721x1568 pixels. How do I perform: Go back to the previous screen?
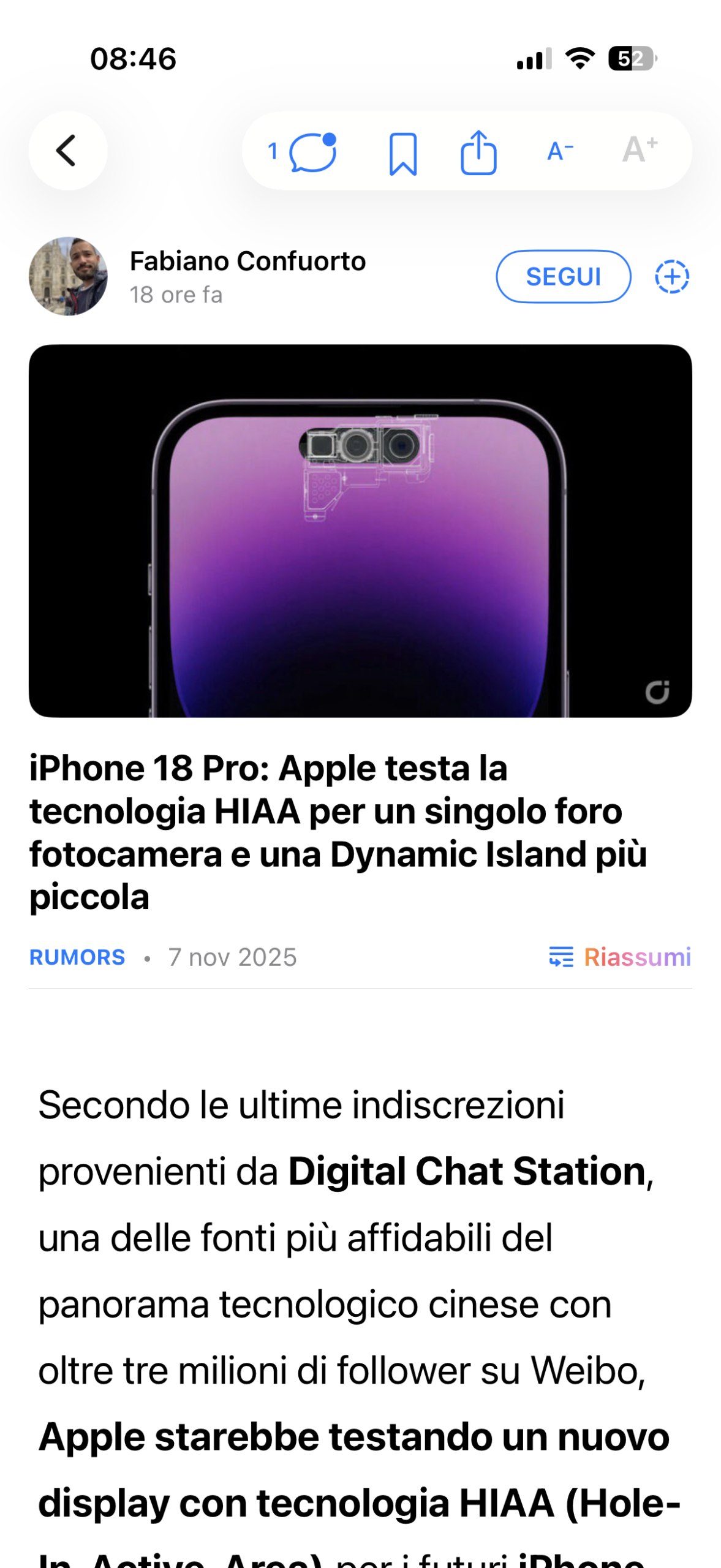click(67, 151)
